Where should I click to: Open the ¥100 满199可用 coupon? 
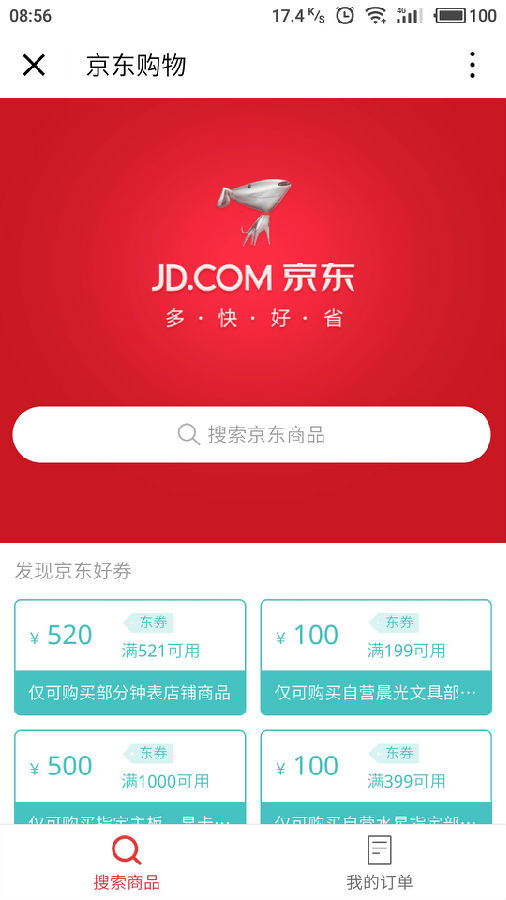click(x=376, y=657)
